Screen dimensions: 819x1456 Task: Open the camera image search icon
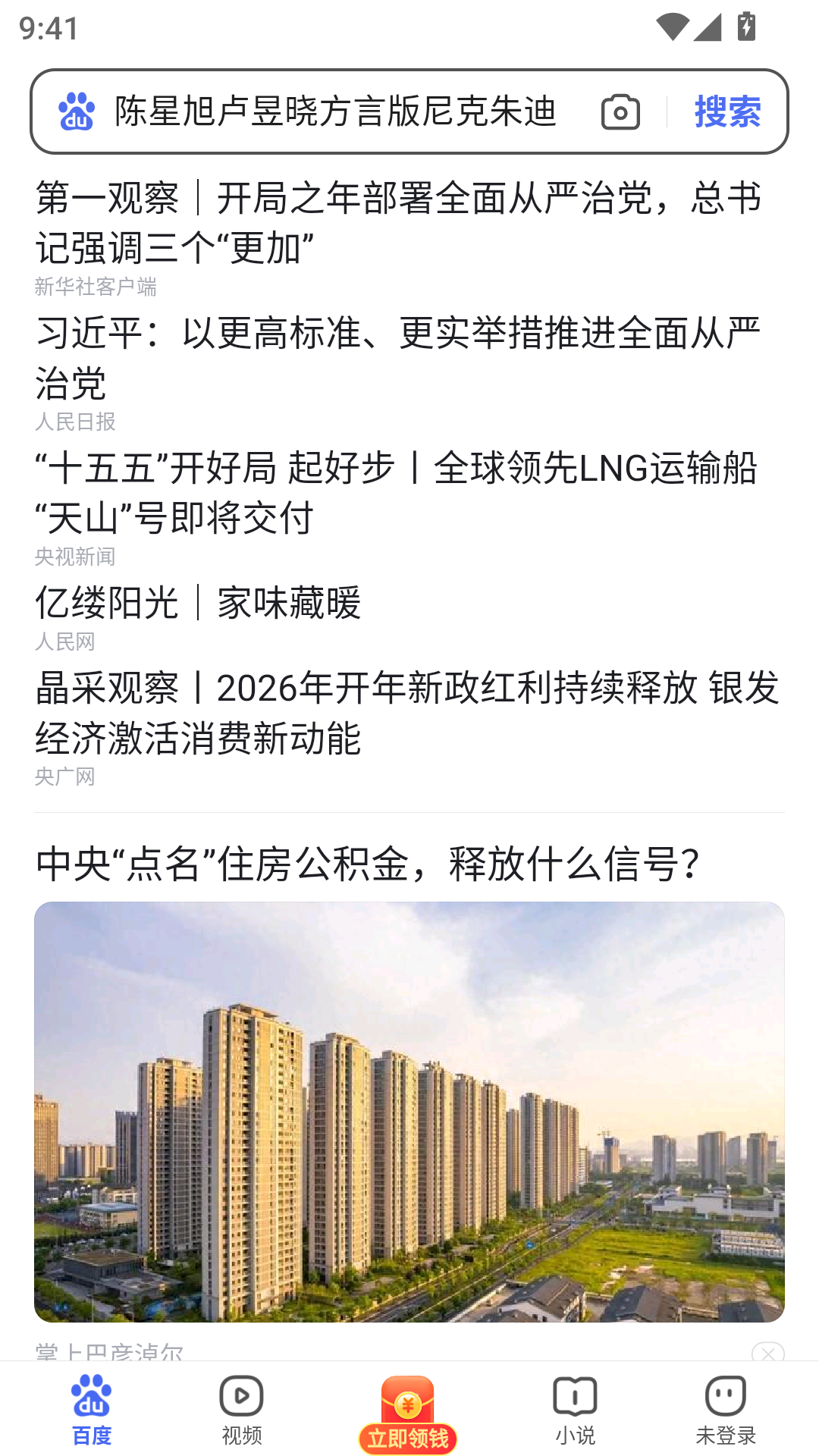[620, 112]
